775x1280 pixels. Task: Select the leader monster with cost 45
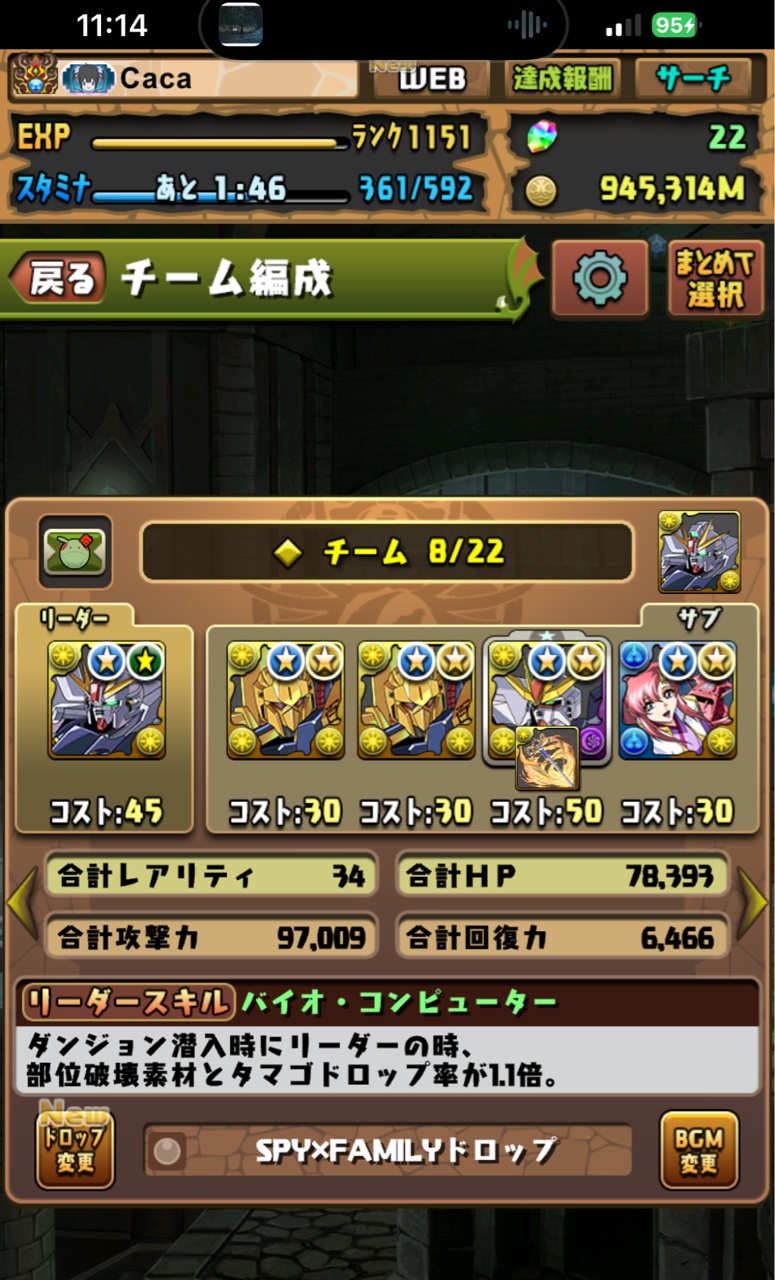106,700
